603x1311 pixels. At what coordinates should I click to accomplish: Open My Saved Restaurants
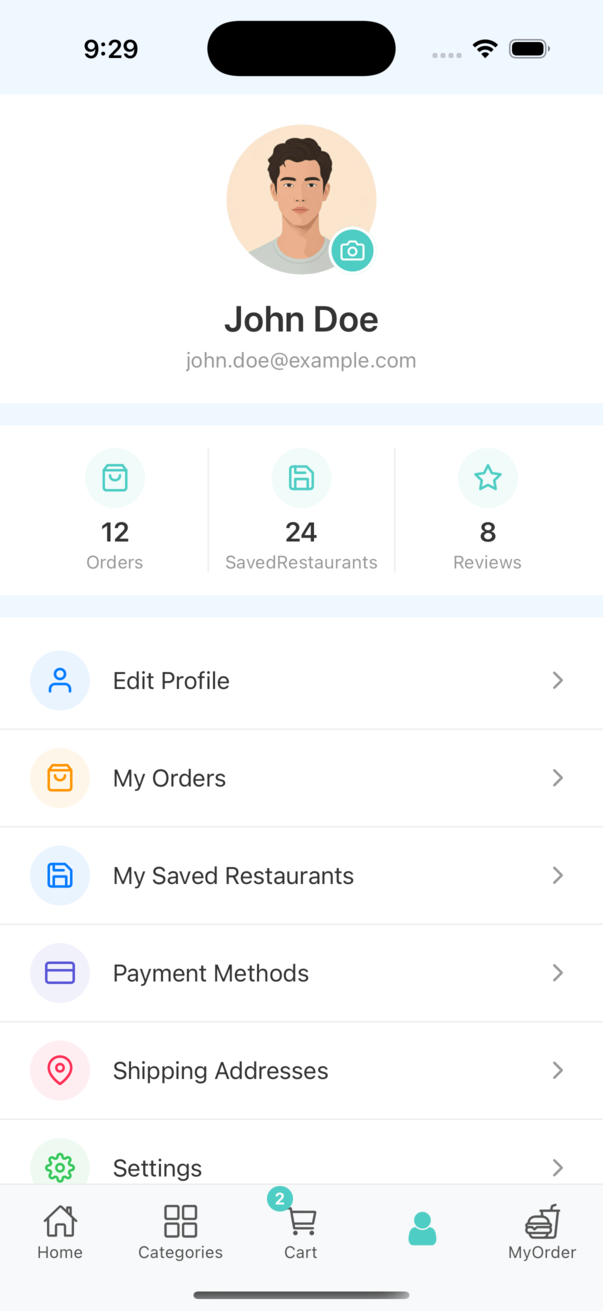tap(301, 876)
